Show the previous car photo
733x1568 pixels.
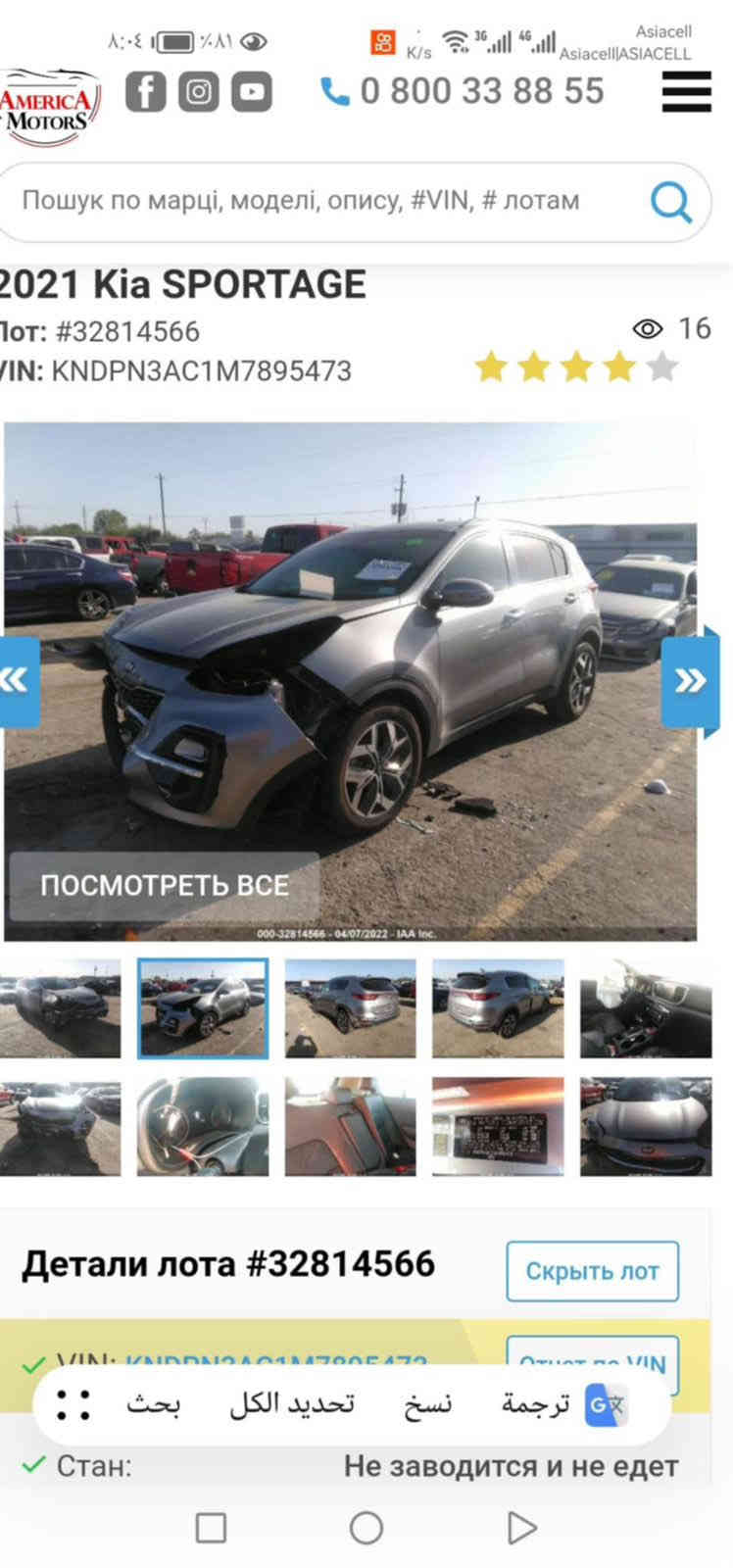[x=17, y=680]
